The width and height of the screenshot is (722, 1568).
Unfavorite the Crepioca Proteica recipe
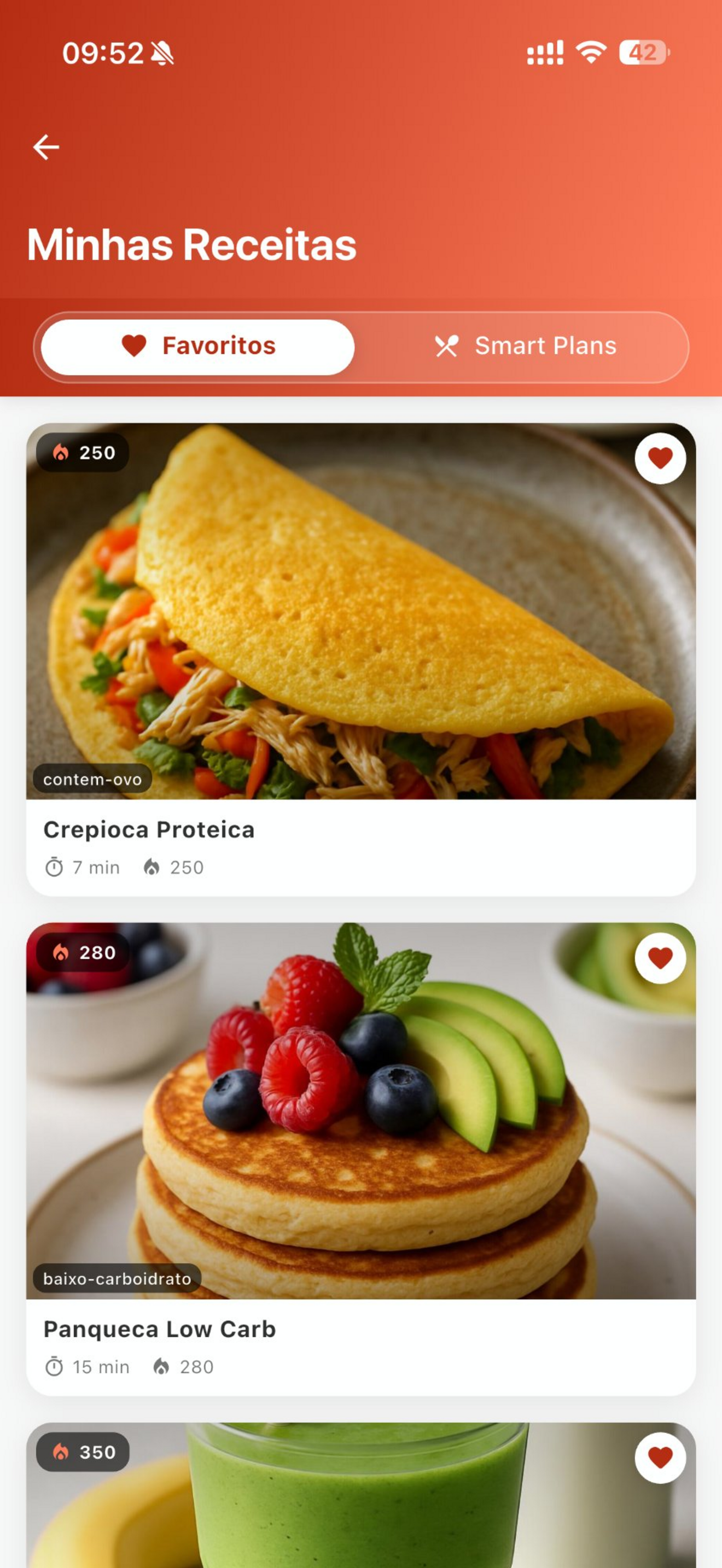[660, 459]
